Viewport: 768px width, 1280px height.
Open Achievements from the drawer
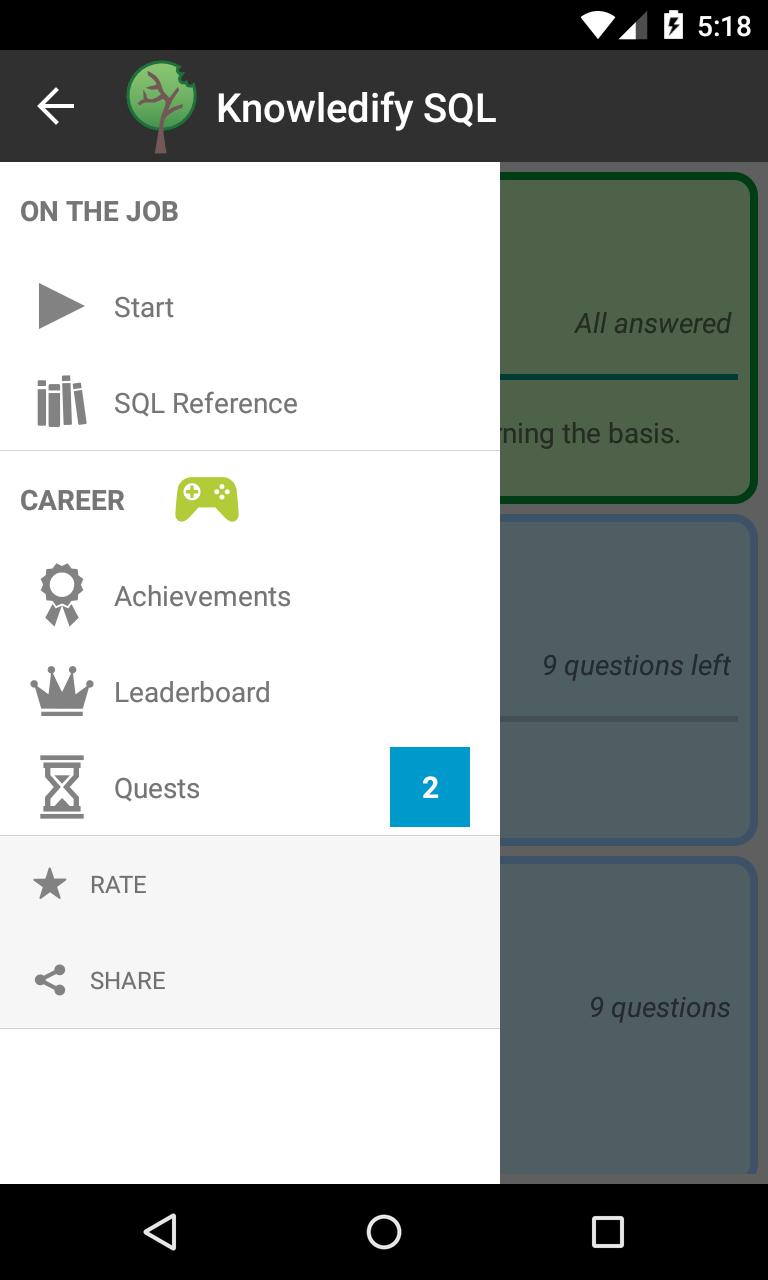[x=202, y=594]
